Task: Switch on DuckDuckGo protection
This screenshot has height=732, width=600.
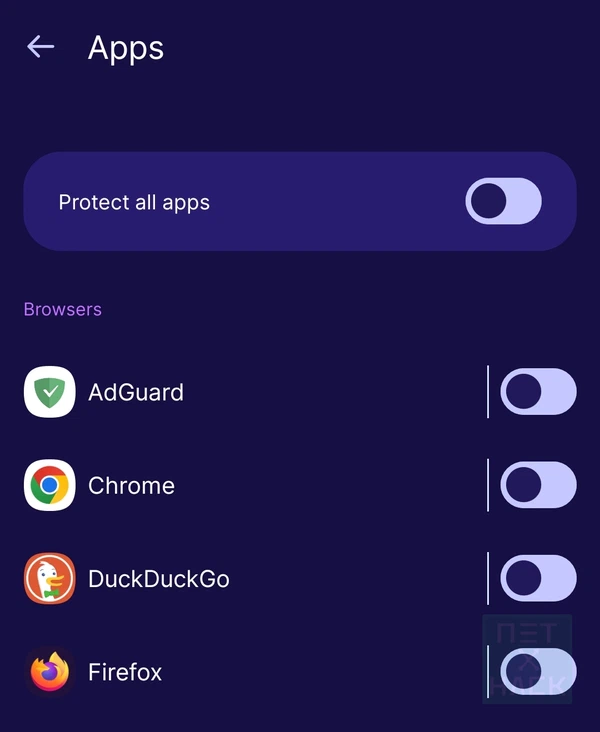Action: point(538,578)
